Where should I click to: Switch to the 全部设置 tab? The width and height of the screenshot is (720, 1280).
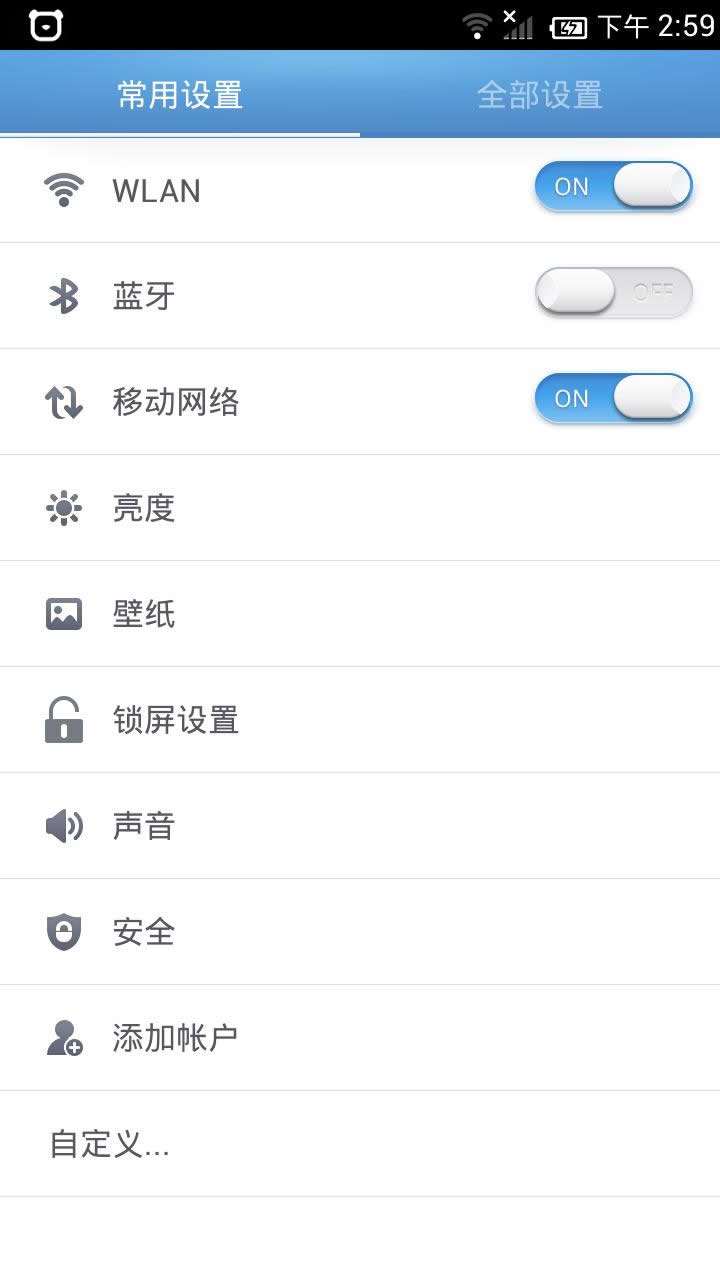540,95
